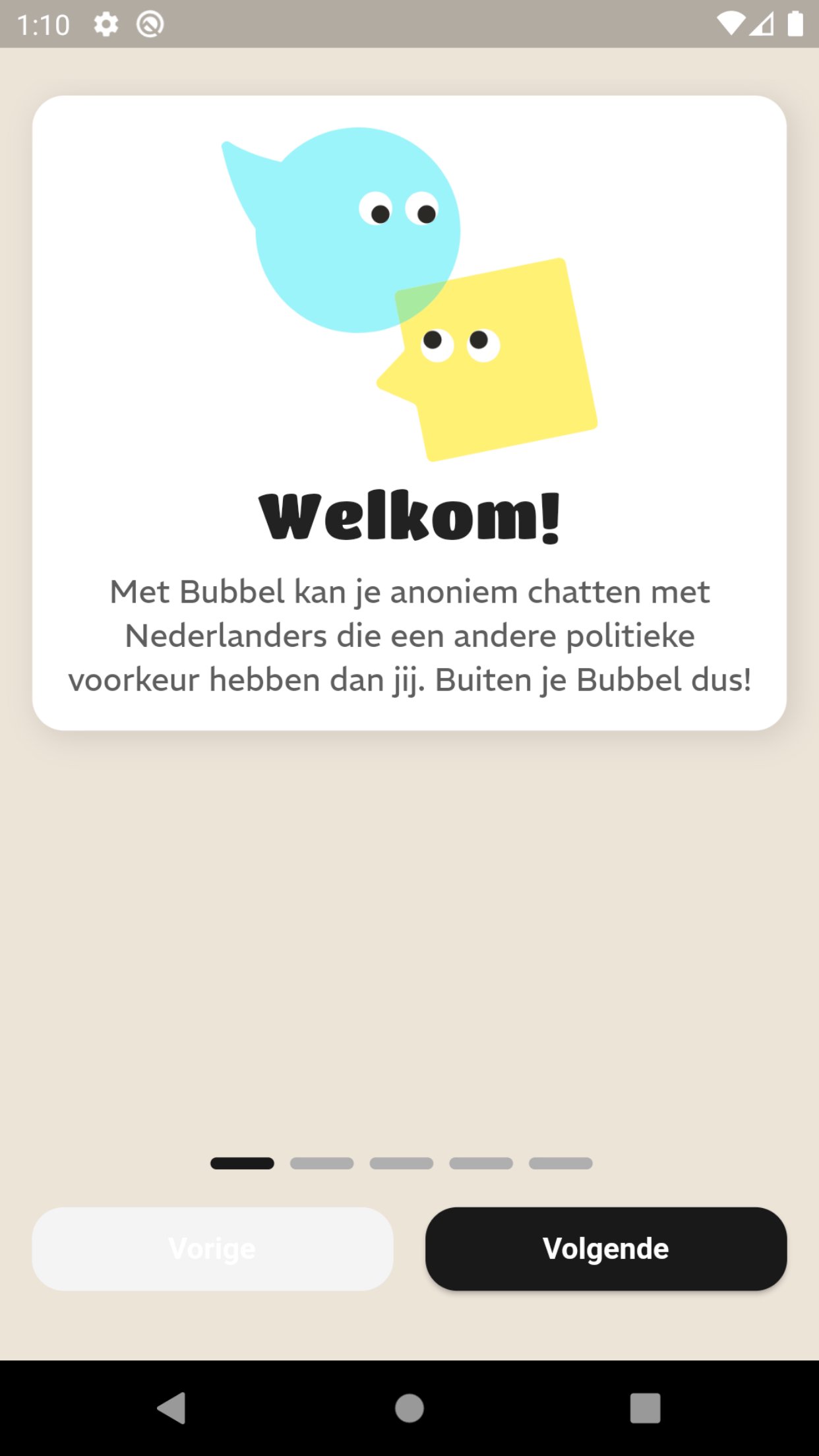Select the last page indicator dot
The image size is (819, 1456).
coord(559,1164)
